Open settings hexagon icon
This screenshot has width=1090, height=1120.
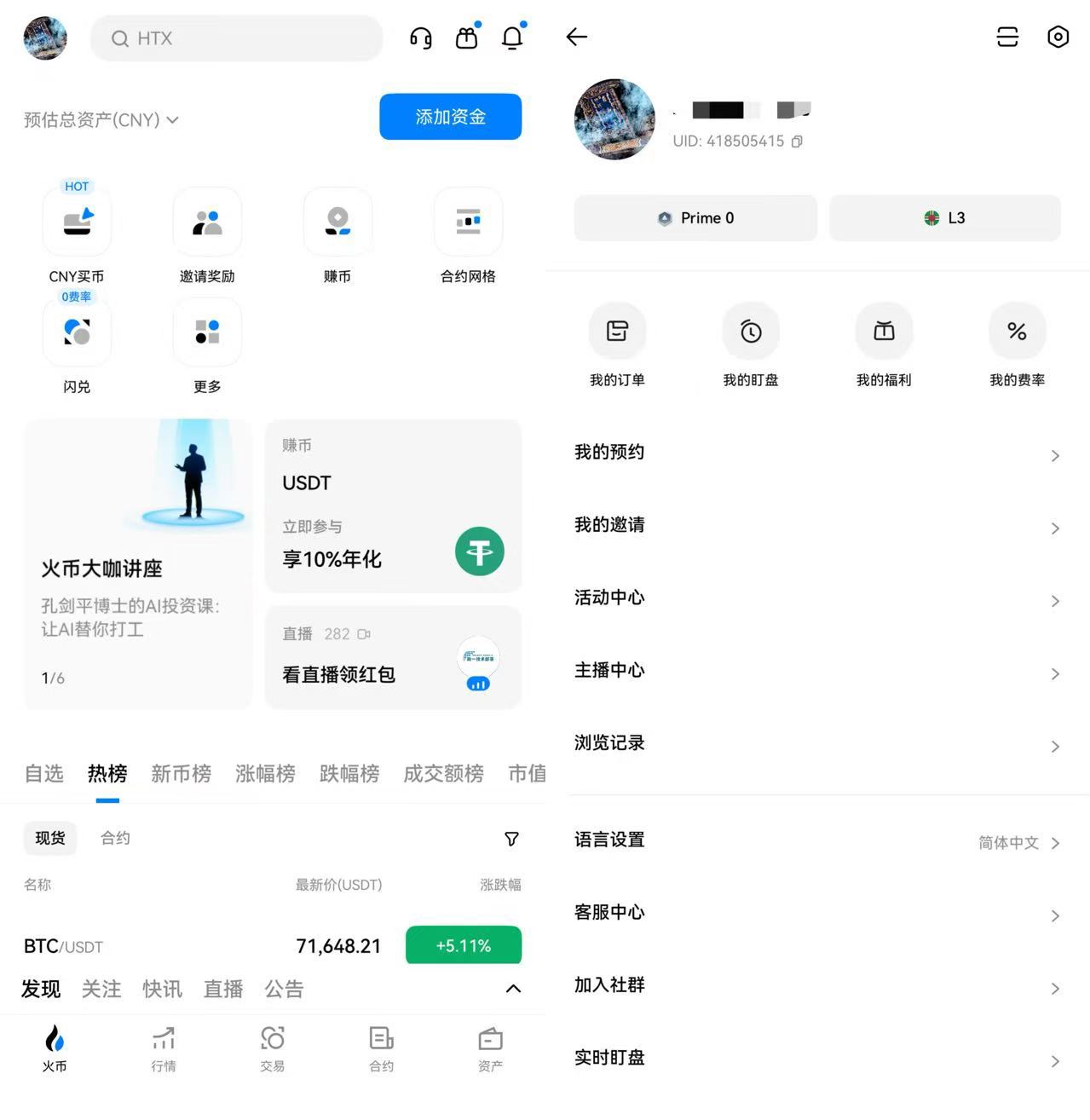[1058, 37]
